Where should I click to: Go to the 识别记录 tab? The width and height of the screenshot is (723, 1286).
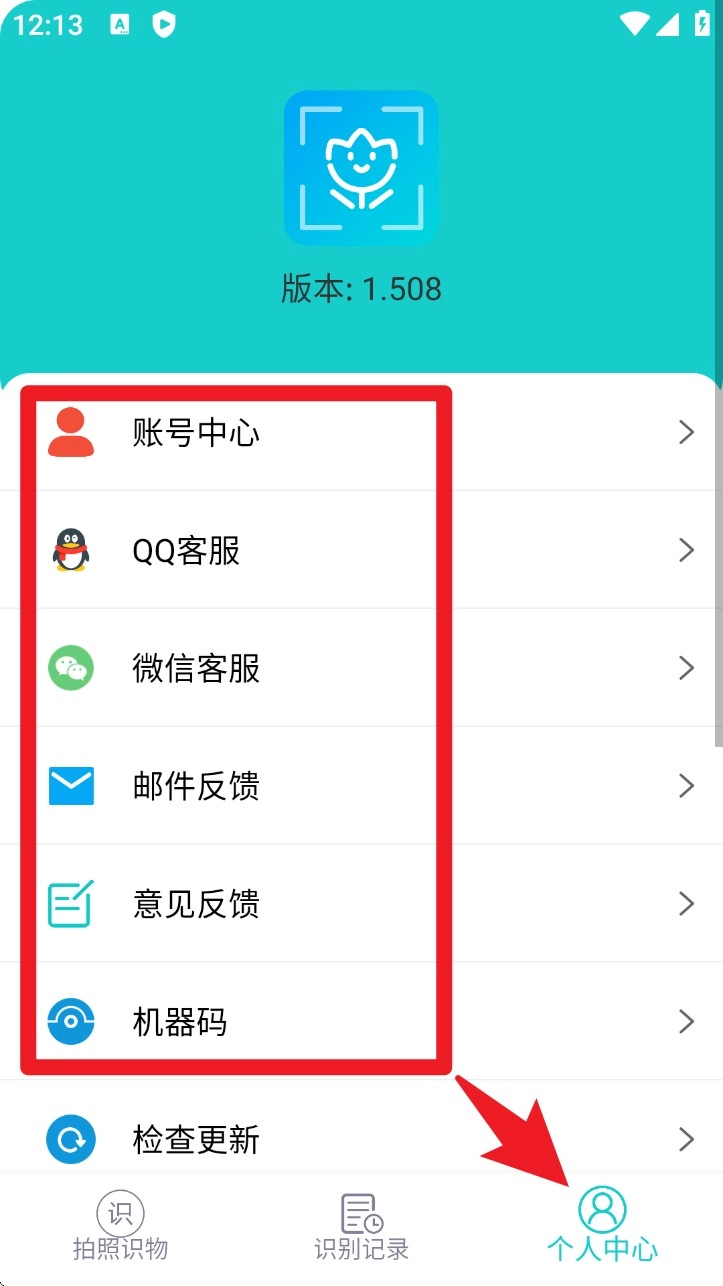361,1228
